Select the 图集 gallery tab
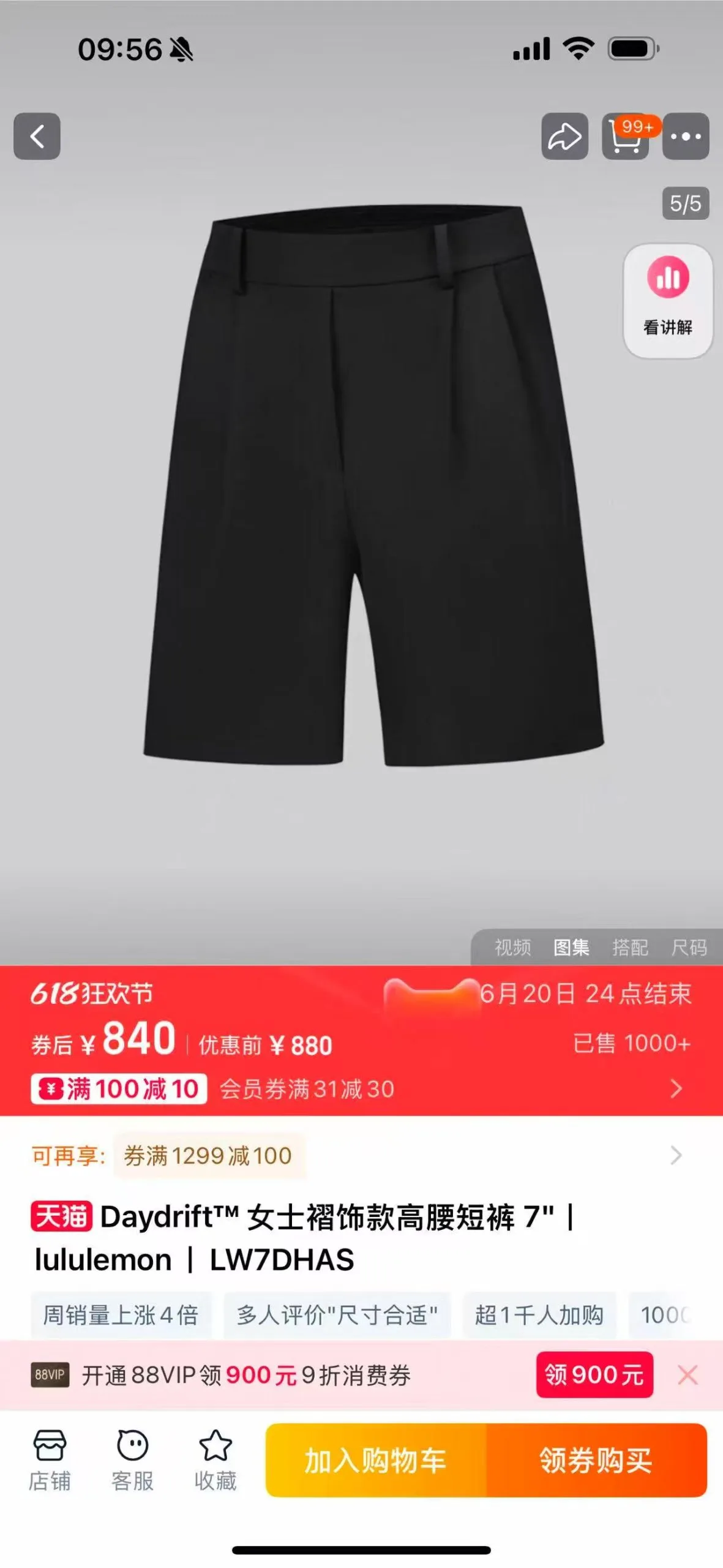Viewport: 723px width, 1568px height. tap(571, 948)
